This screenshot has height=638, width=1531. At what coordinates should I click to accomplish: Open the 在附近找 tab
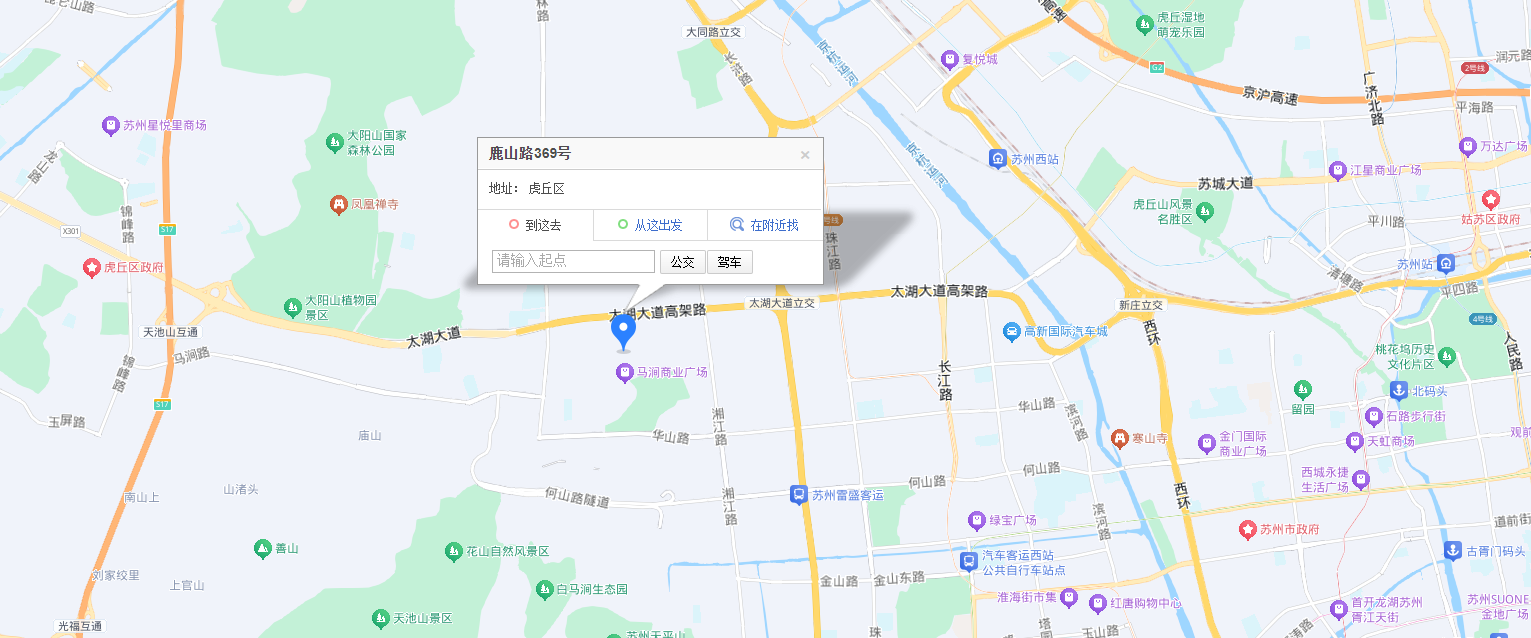765,225
